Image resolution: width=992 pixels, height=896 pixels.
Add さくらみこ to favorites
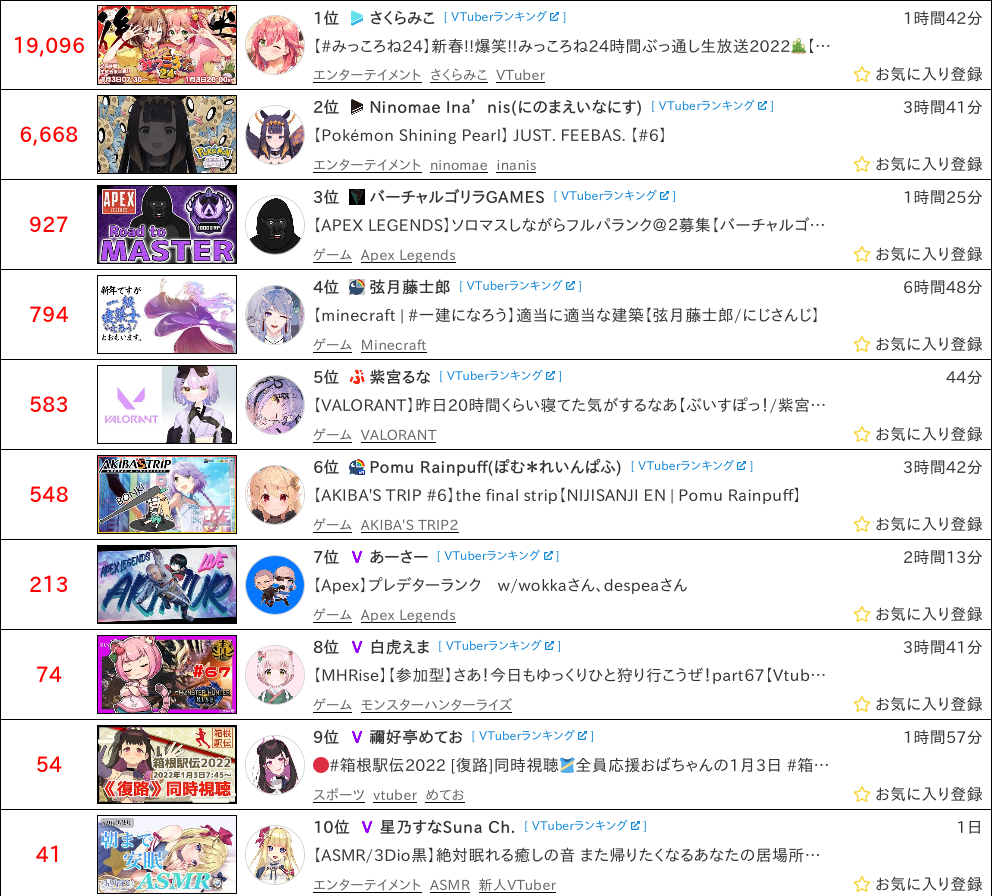[918, 74]
